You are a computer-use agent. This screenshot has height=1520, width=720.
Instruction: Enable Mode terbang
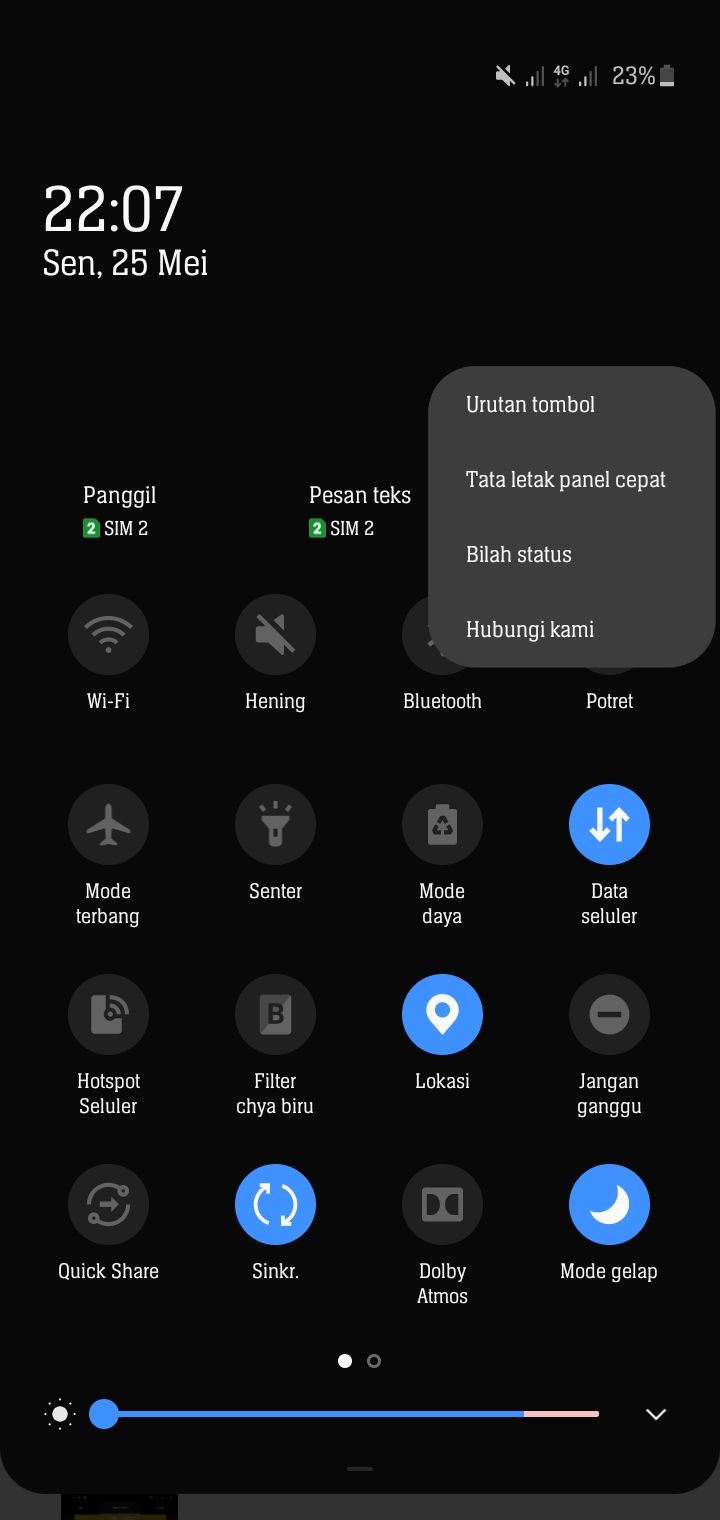[108, 825]
